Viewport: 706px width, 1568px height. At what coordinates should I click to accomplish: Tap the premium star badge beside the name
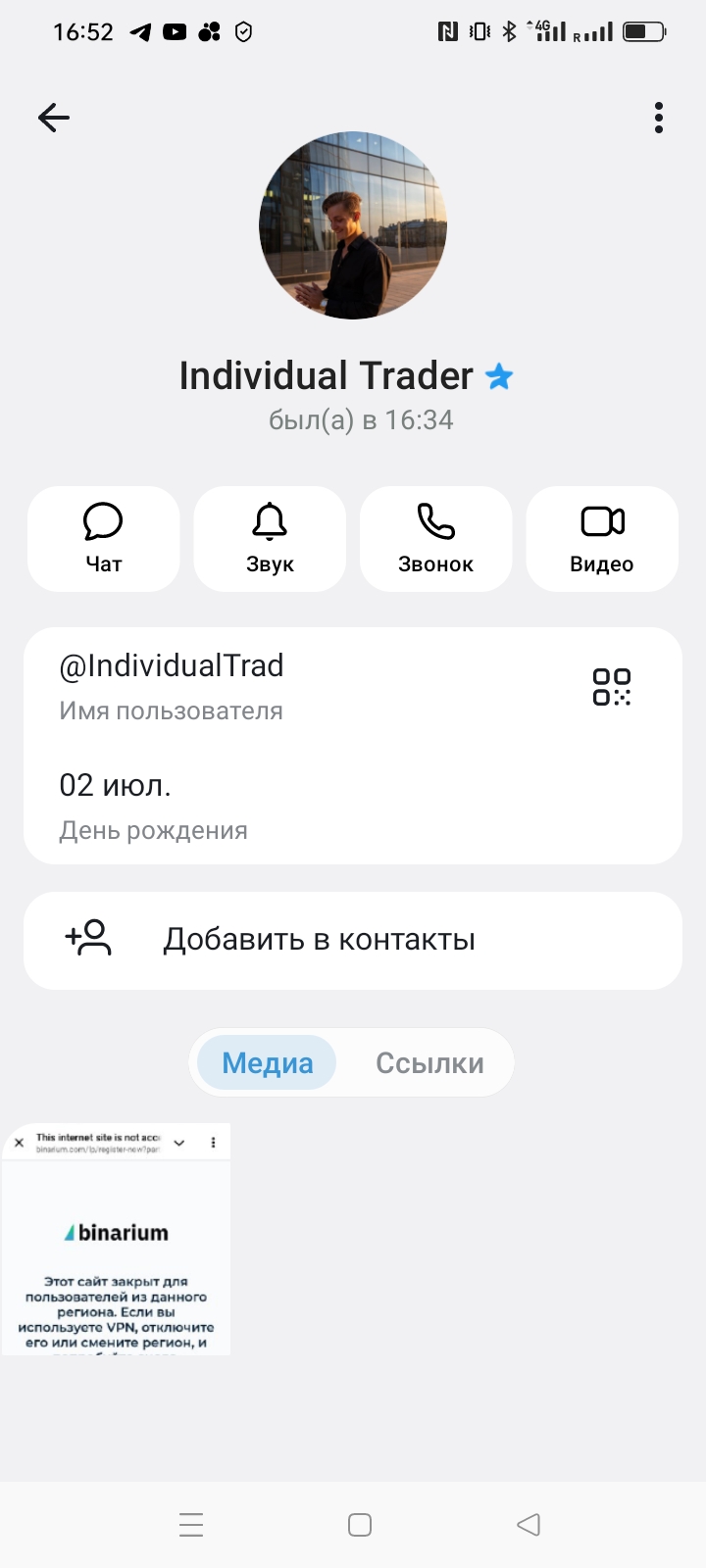[x=499, y=376]
